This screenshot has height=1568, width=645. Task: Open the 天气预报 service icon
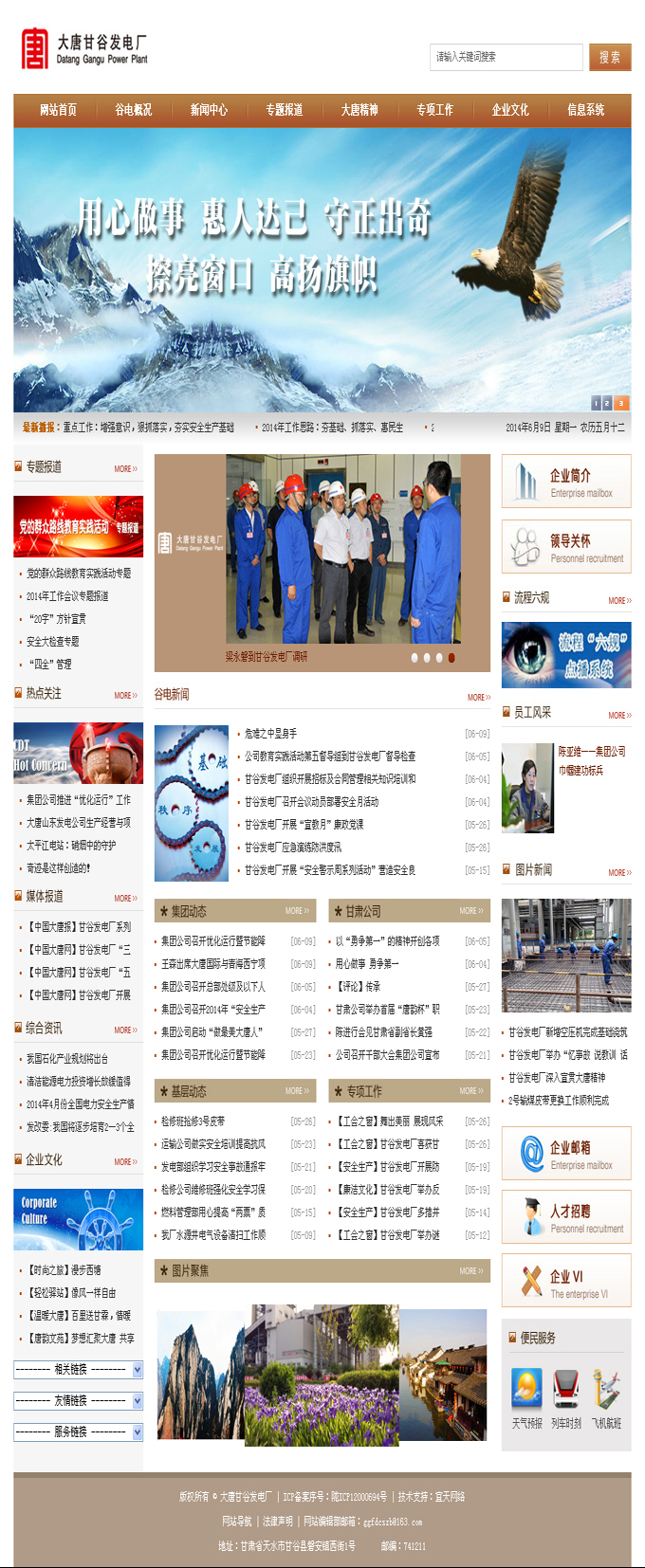click(x=526, y=1399)
